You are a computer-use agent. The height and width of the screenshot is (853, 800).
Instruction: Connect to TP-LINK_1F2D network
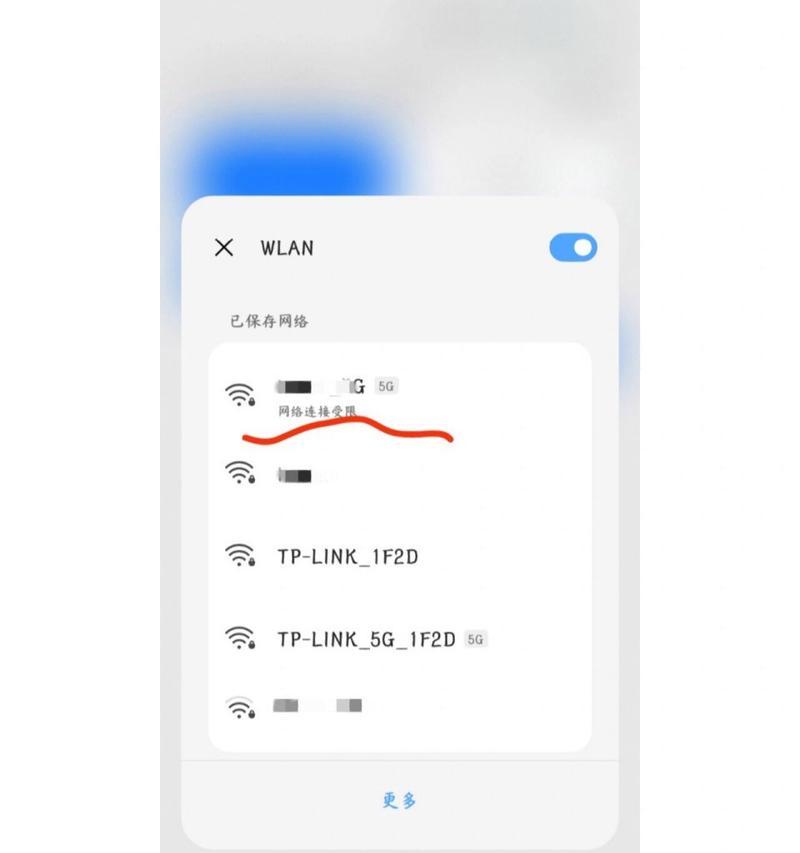coord(347,556)
